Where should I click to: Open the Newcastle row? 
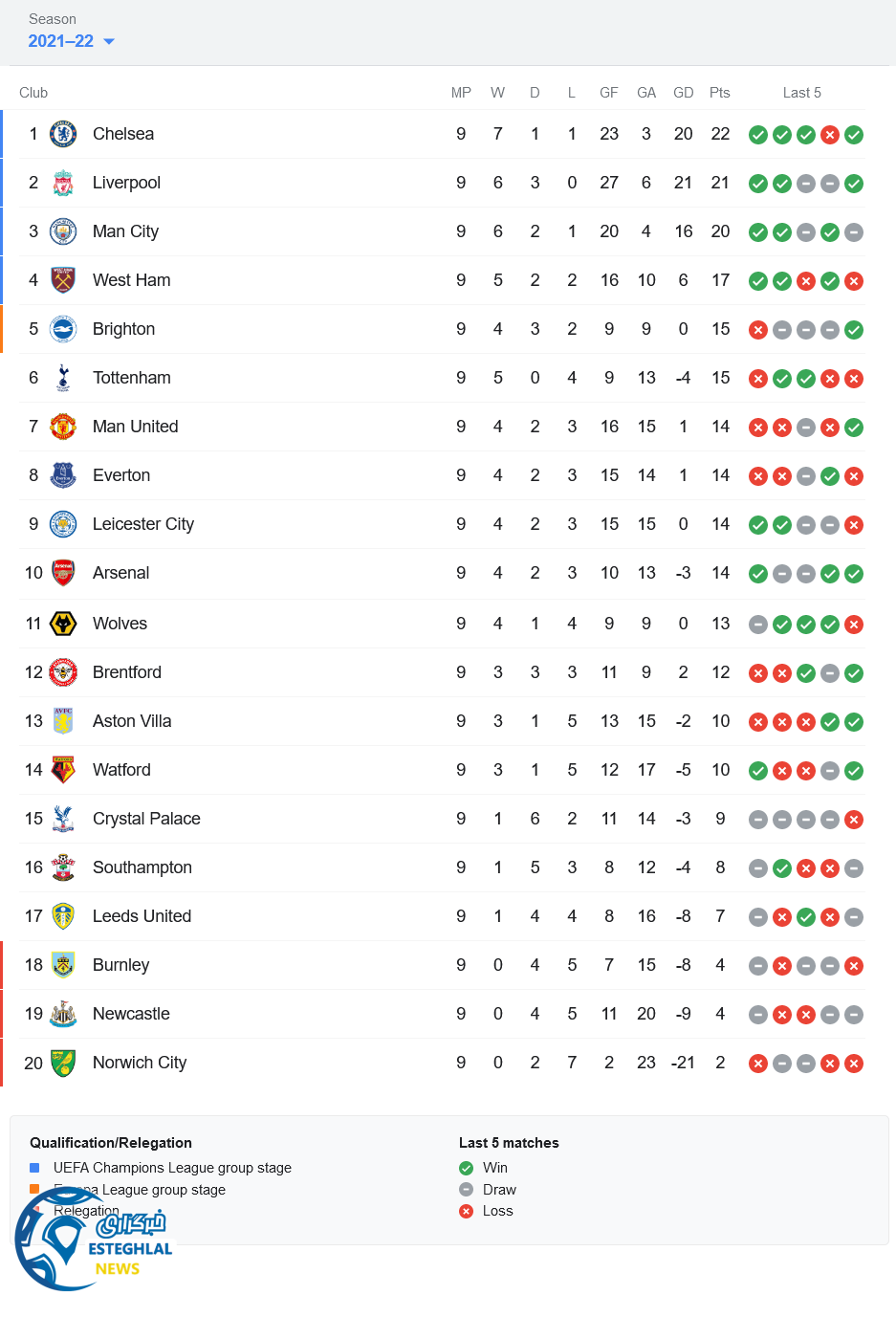pos(131,1014)
